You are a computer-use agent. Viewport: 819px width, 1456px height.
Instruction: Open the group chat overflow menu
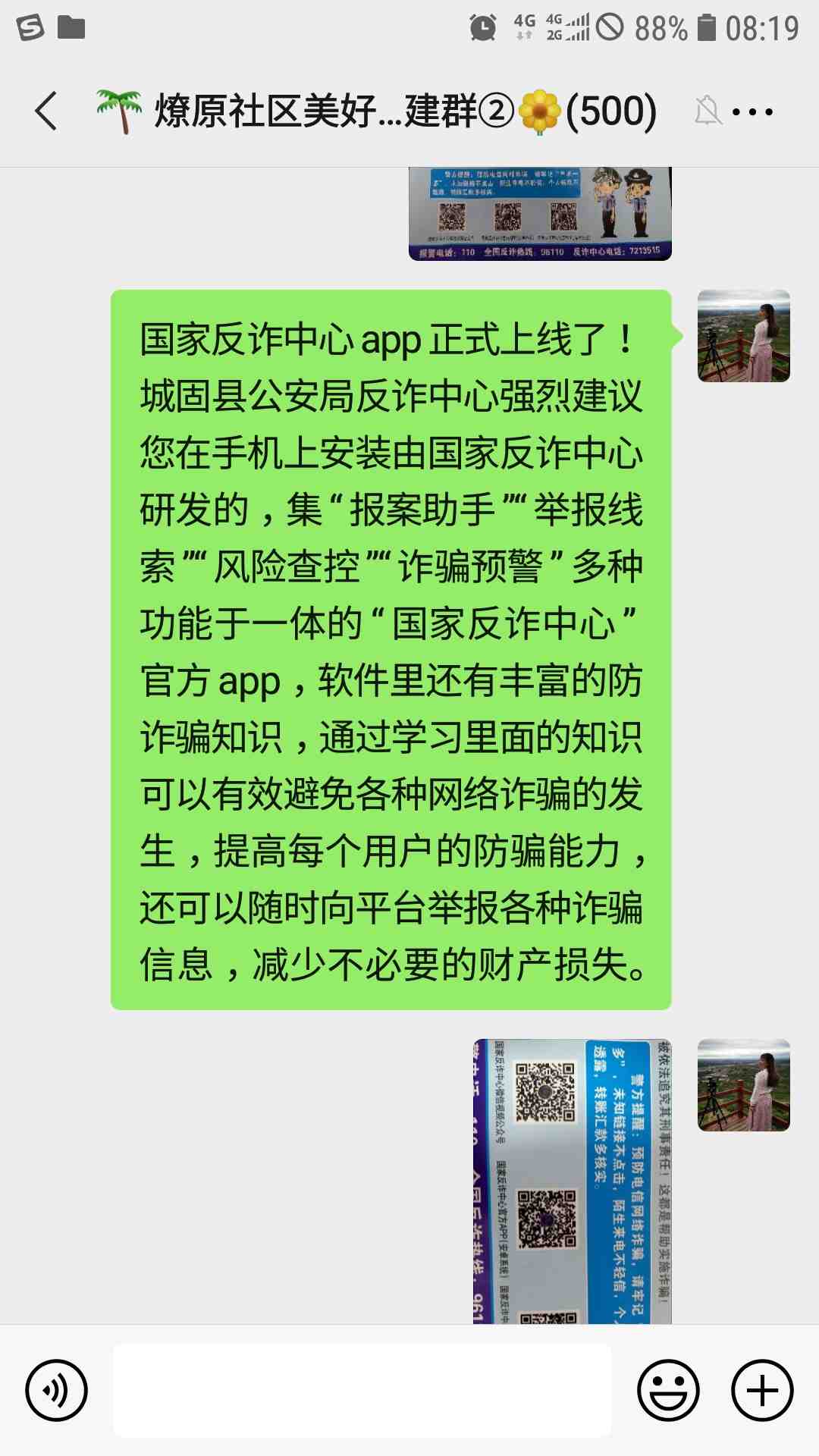tap(752, 112)
